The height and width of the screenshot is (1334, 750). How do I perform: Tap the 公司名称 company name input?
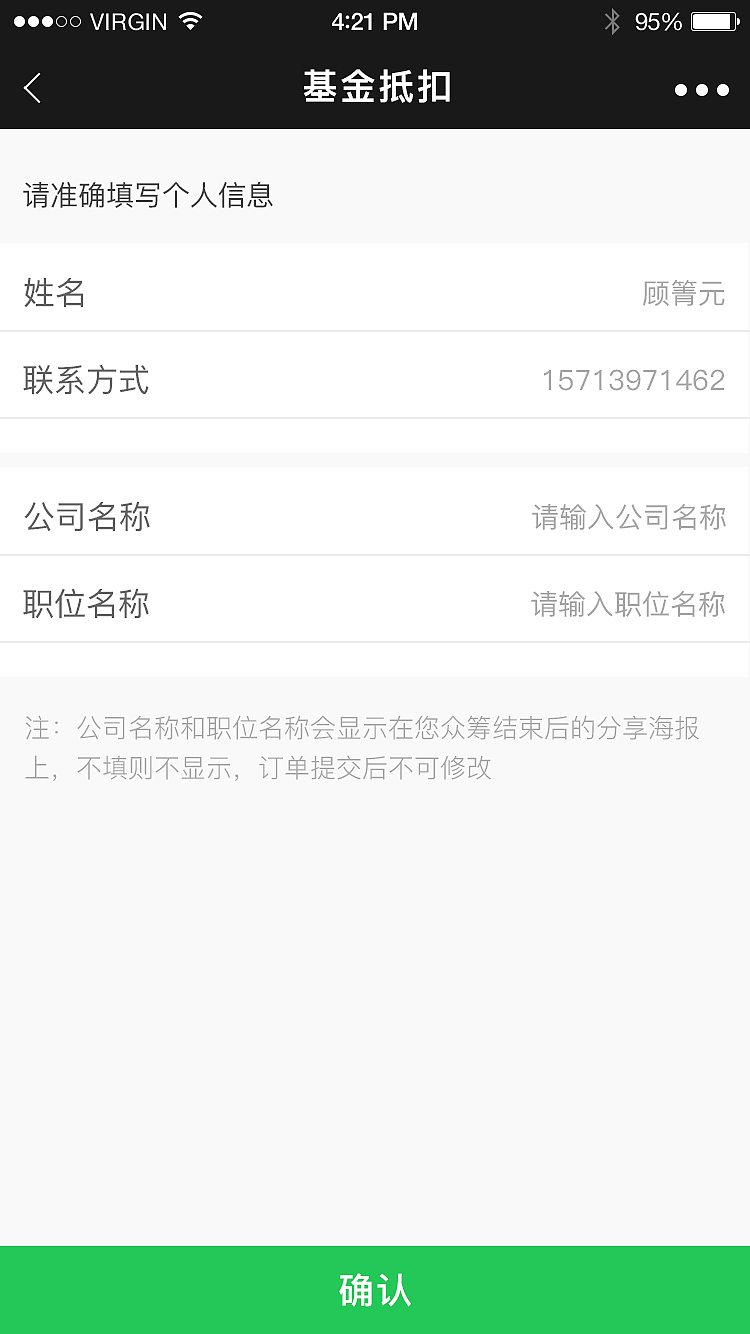click(x=375, y=517)
